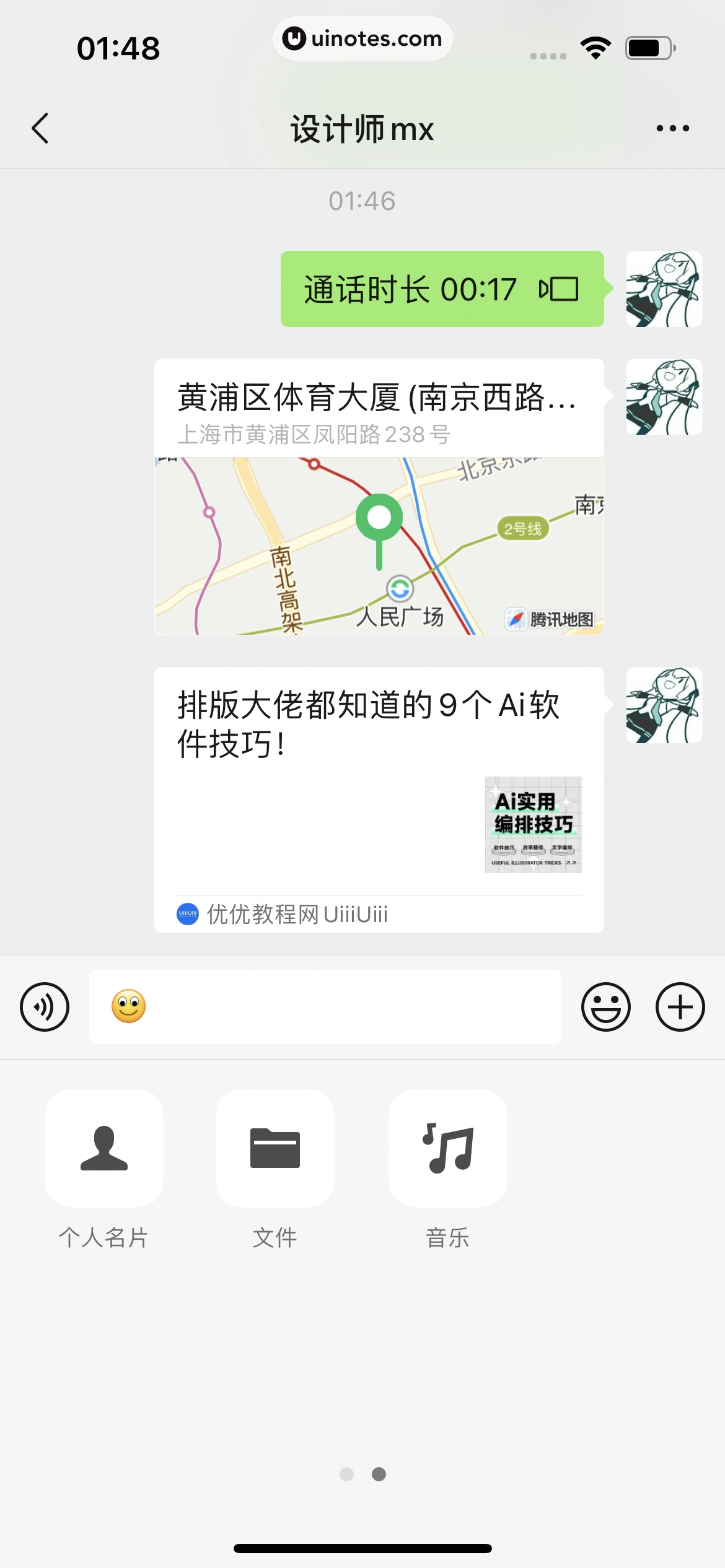Open the emoji sticker panel
Viewport: 725px width, 1568px height.
pos(605,1007)
